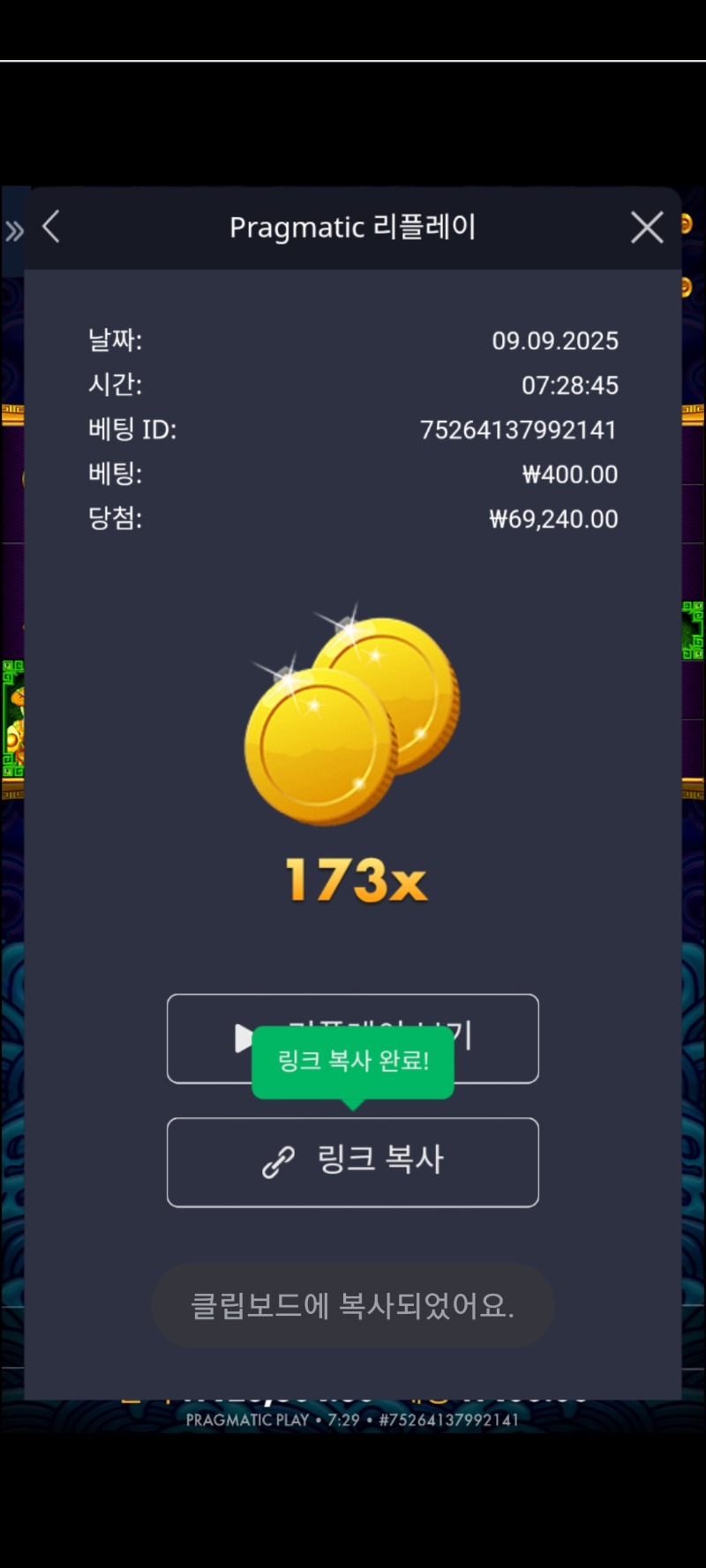This screenshot has width=706, height=1568.
Task: Tap the 링크 복사 button
Action: pyautogui.click(x=353, y=1161)
